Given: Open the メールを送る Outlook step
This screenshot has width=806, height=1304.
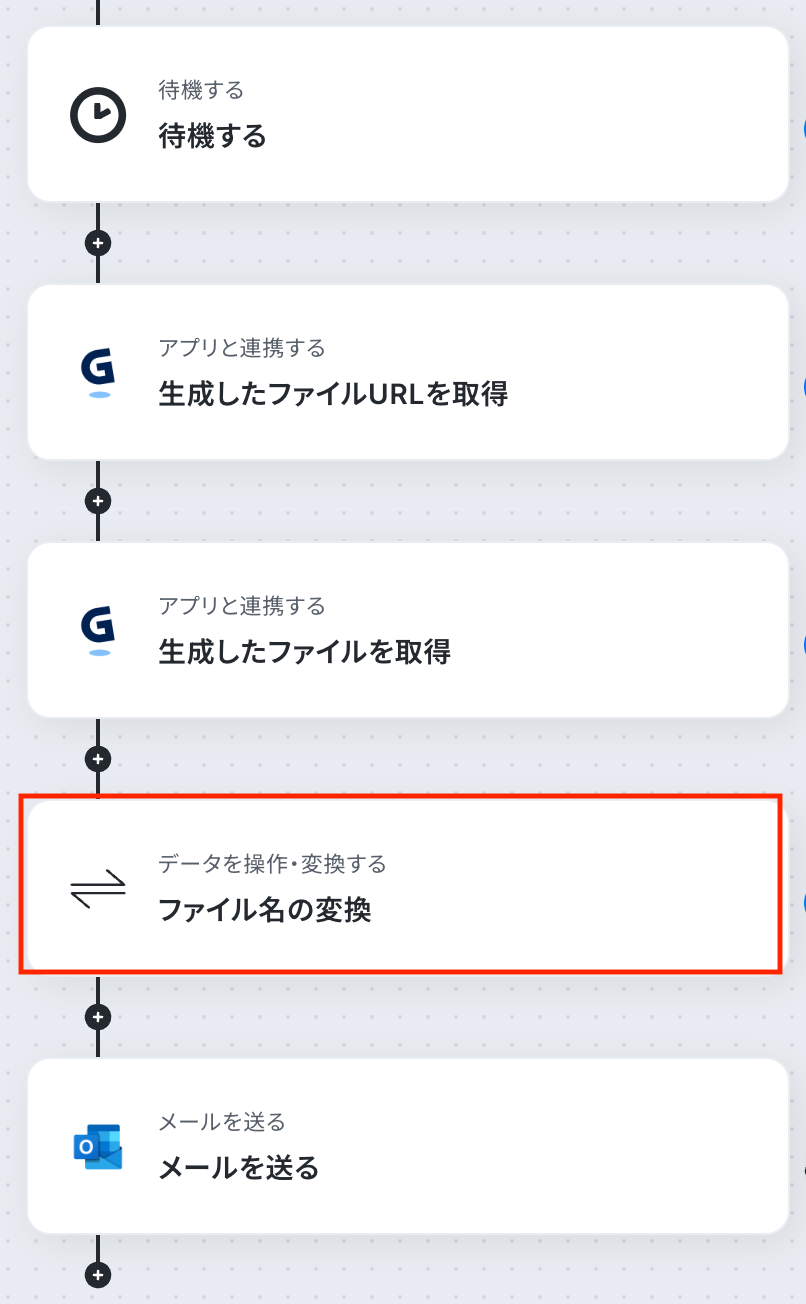Looking at the screenshot, I should [408, 1146].
